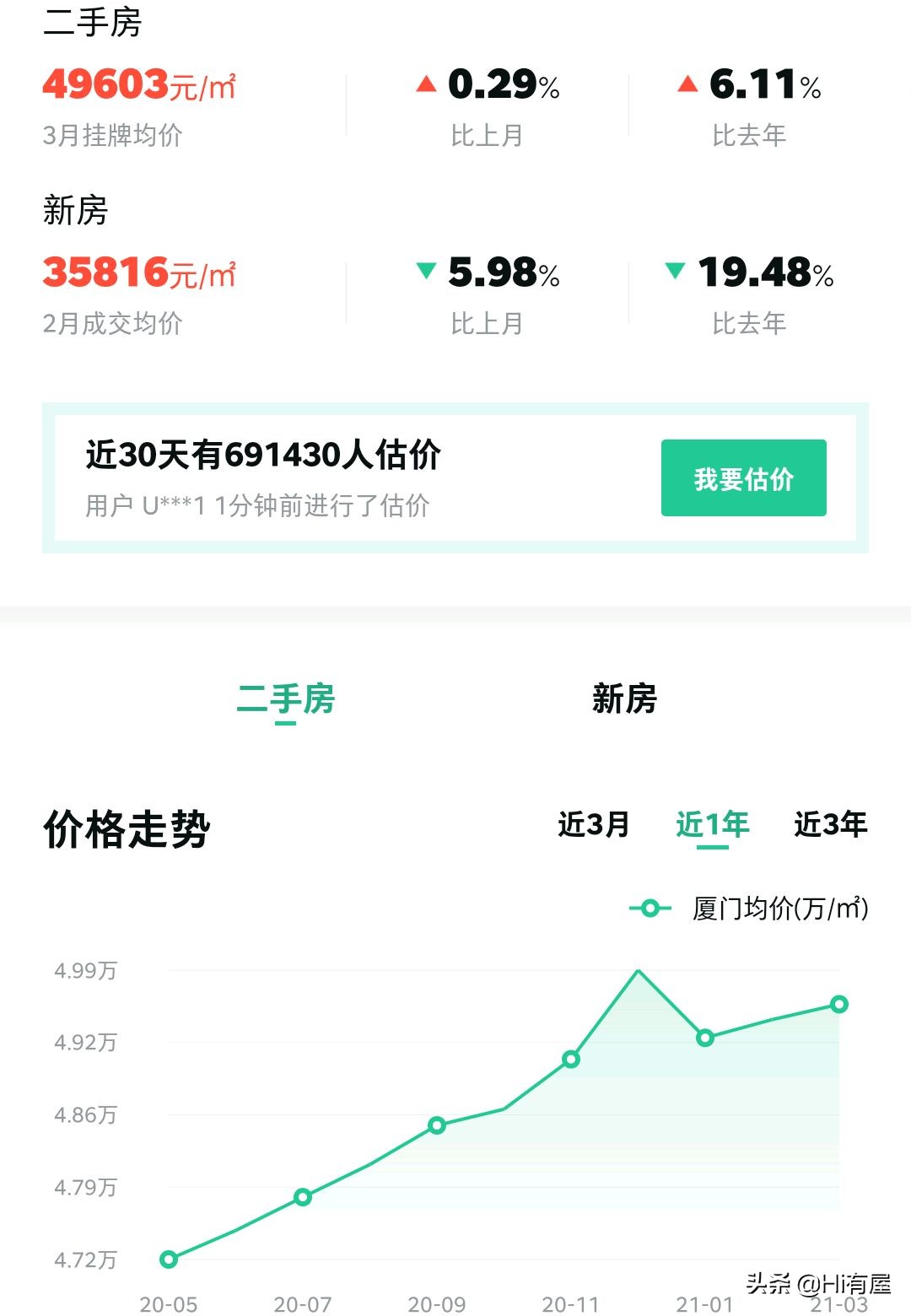The width and height of the screenshot is (911, 1316).
Task: Click the 近1年 underline indicator
Action: coord(714,848)
